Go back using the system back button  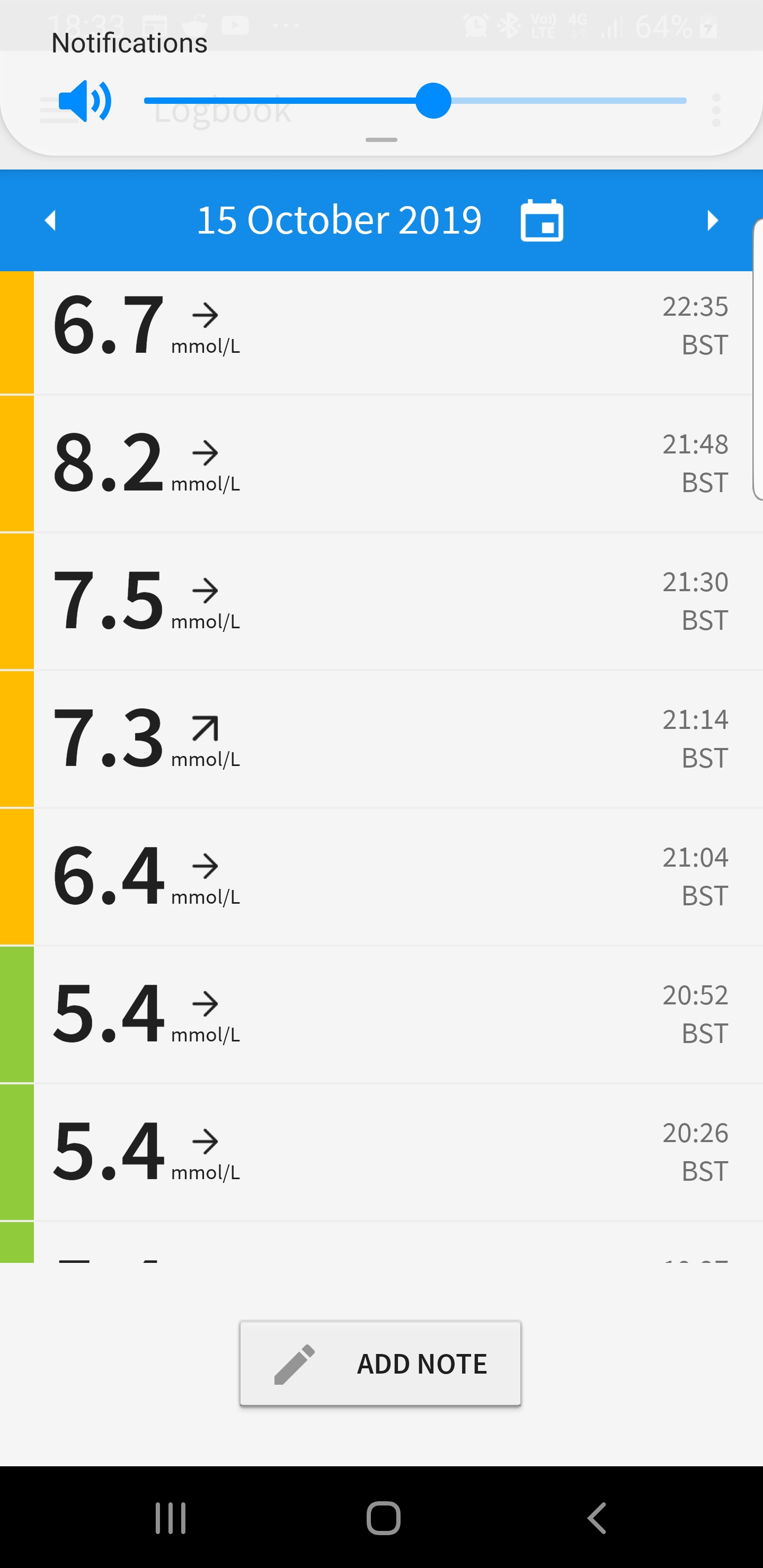(x=597, y=1518)
